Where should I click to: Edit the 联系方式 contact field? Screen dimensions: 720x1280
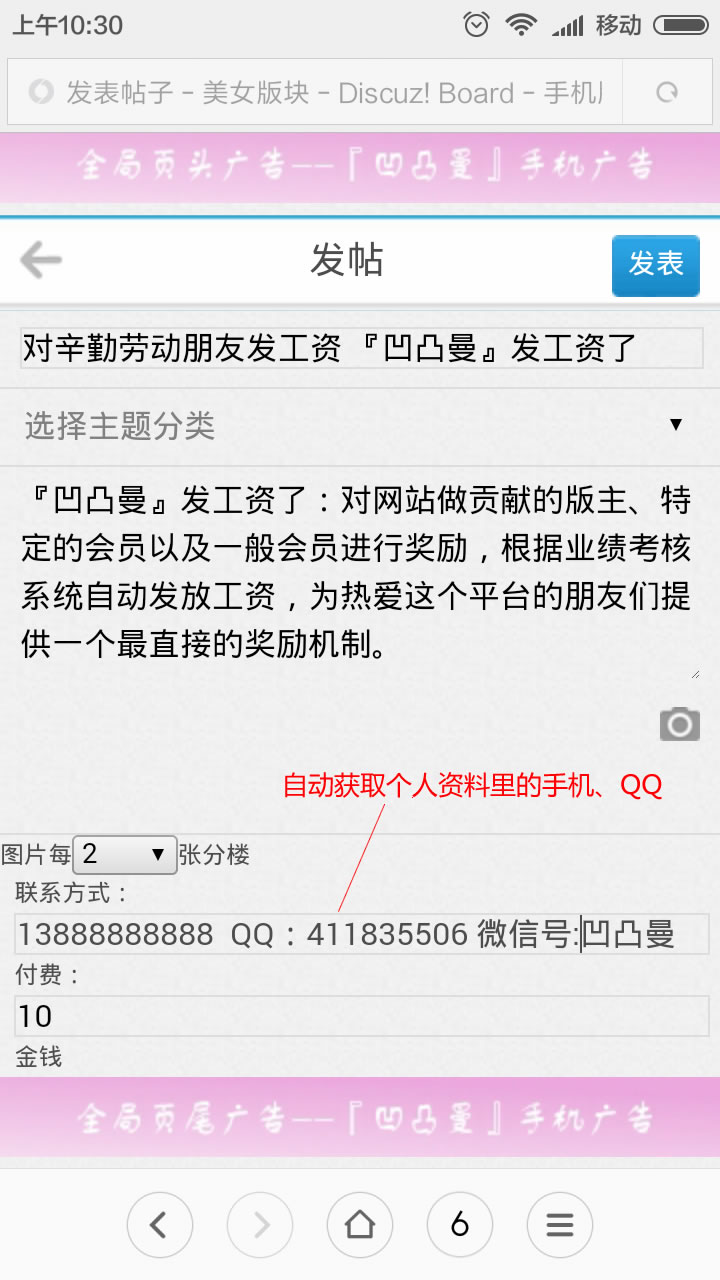[361, 934]
